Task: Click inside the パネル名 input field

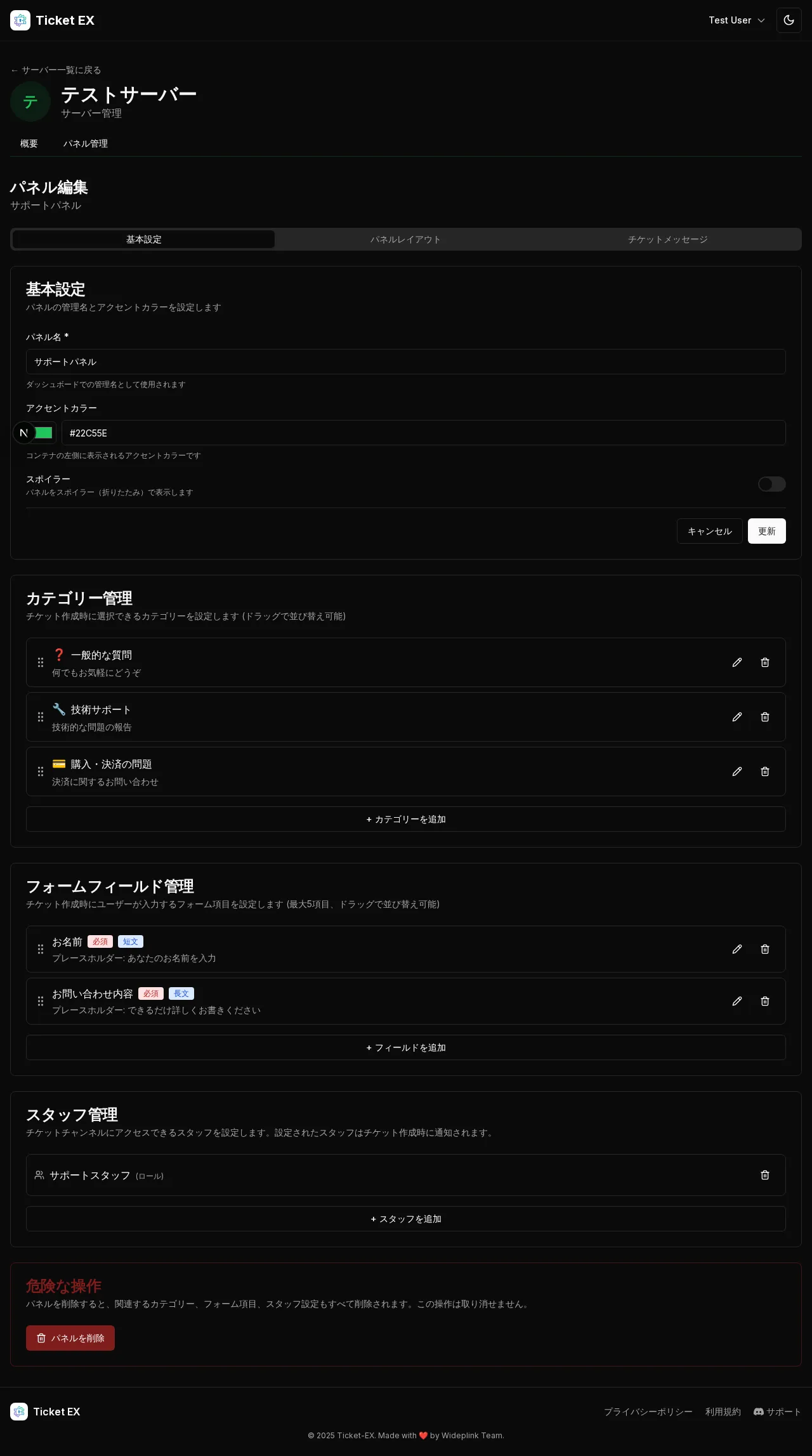Action: click(405, 362)
